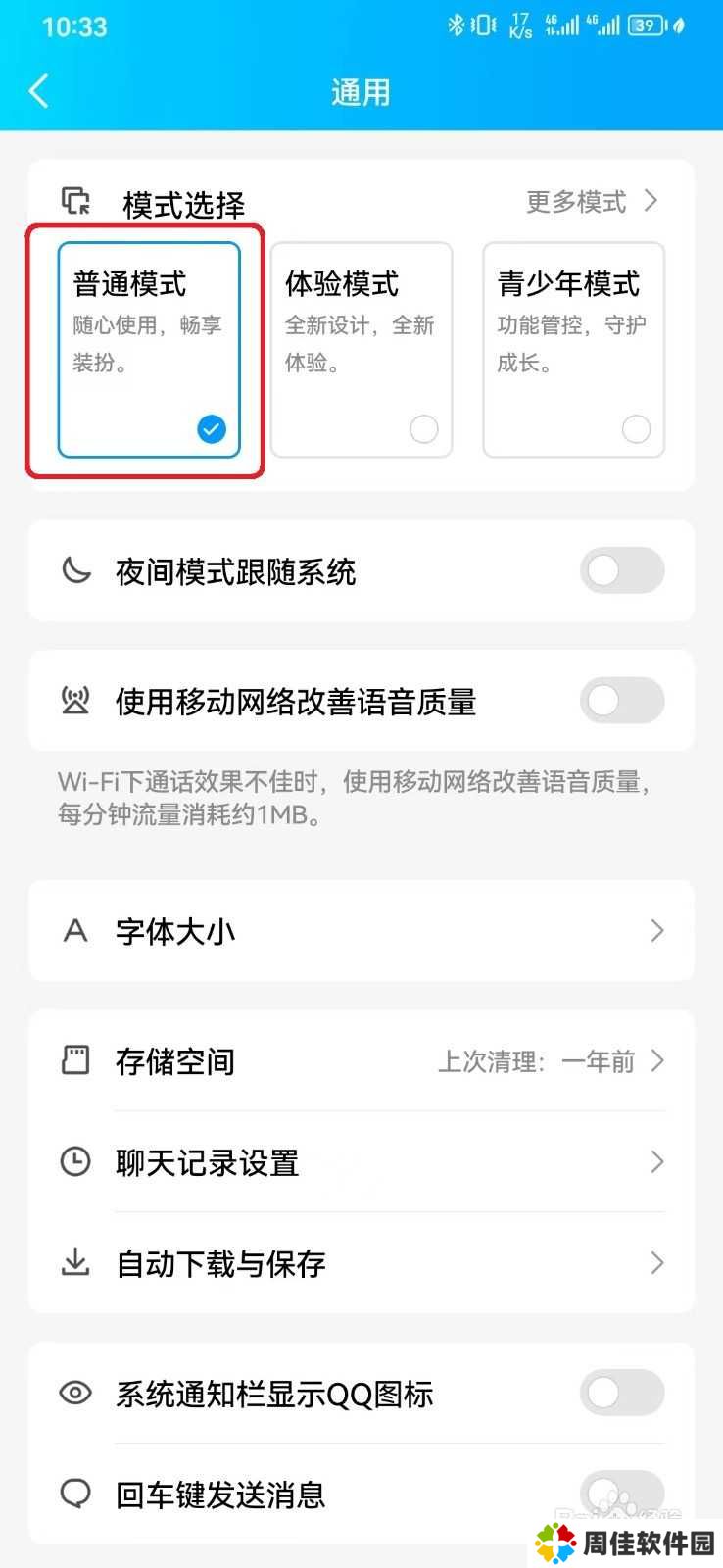
Task: Go back from the 通用 settings page
Action: [x=39, y=92]
